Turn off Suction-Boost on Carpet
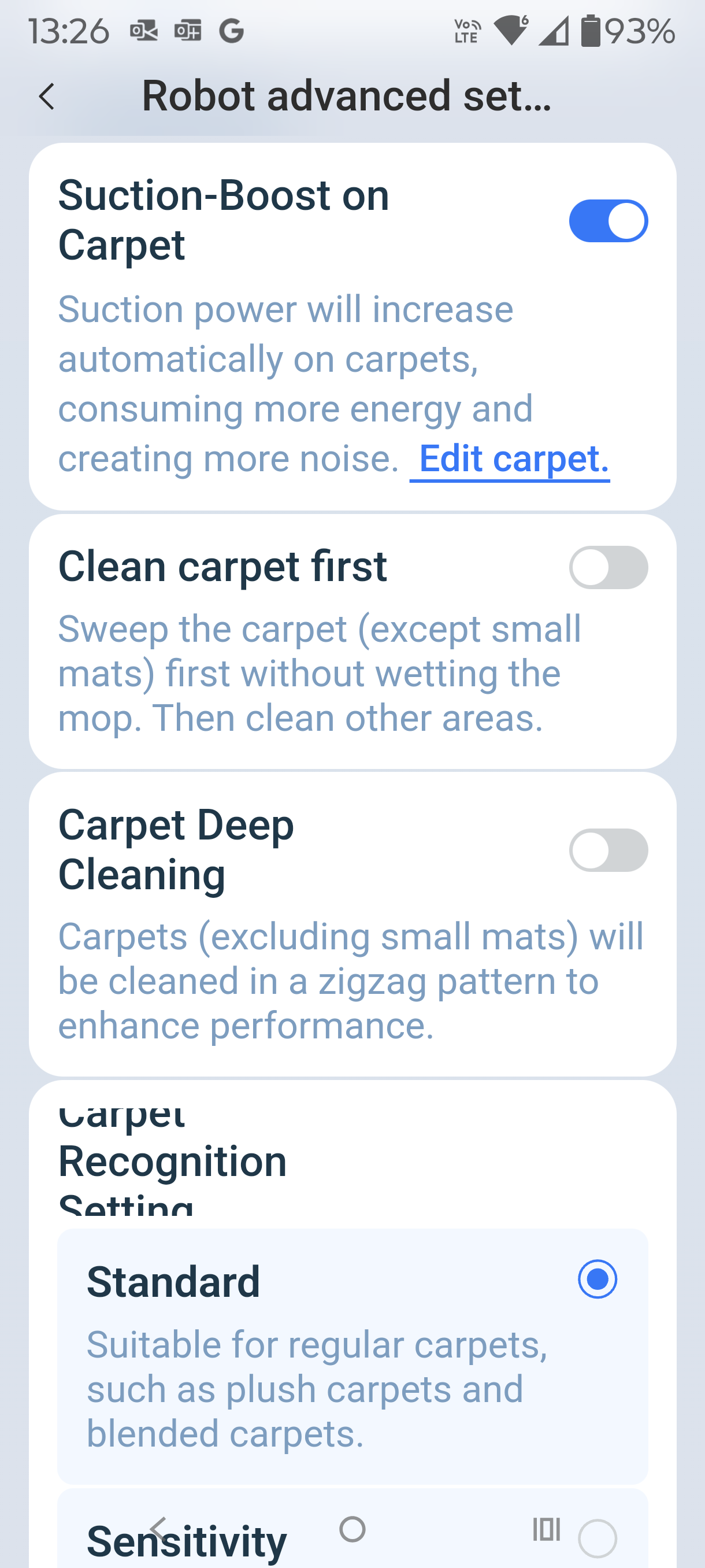This screenshot has width=705, height=1568. [608, 221]
